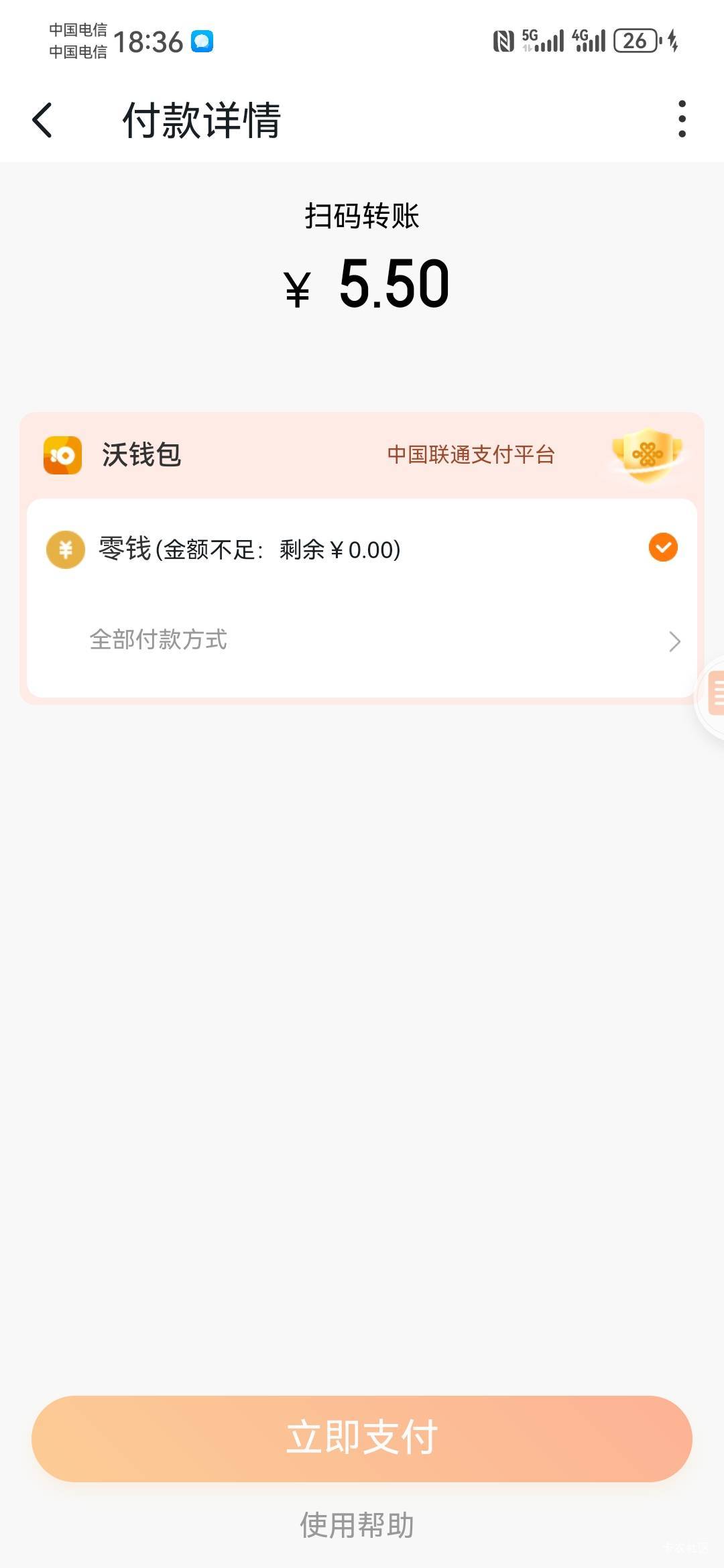Go back from the 付款详情 page
This screenshot has height=1568, width=724.
[42, 120]
